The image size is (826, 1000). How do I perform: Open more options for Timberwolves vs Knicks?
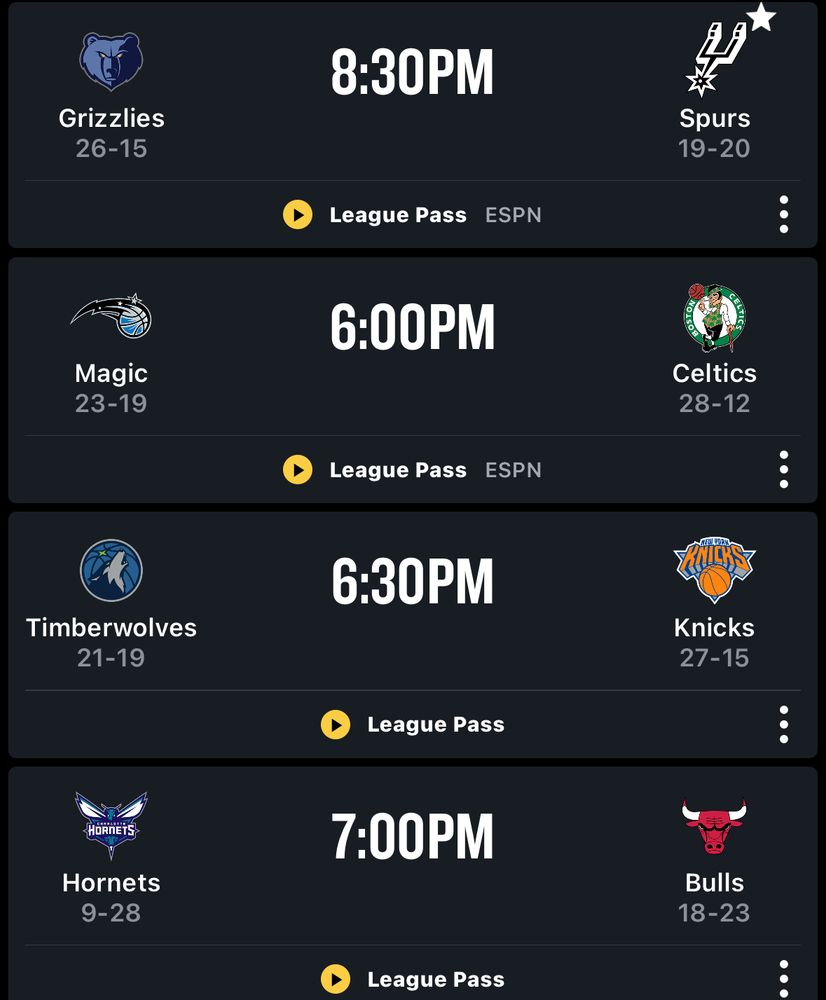click(x=783, y=725)
